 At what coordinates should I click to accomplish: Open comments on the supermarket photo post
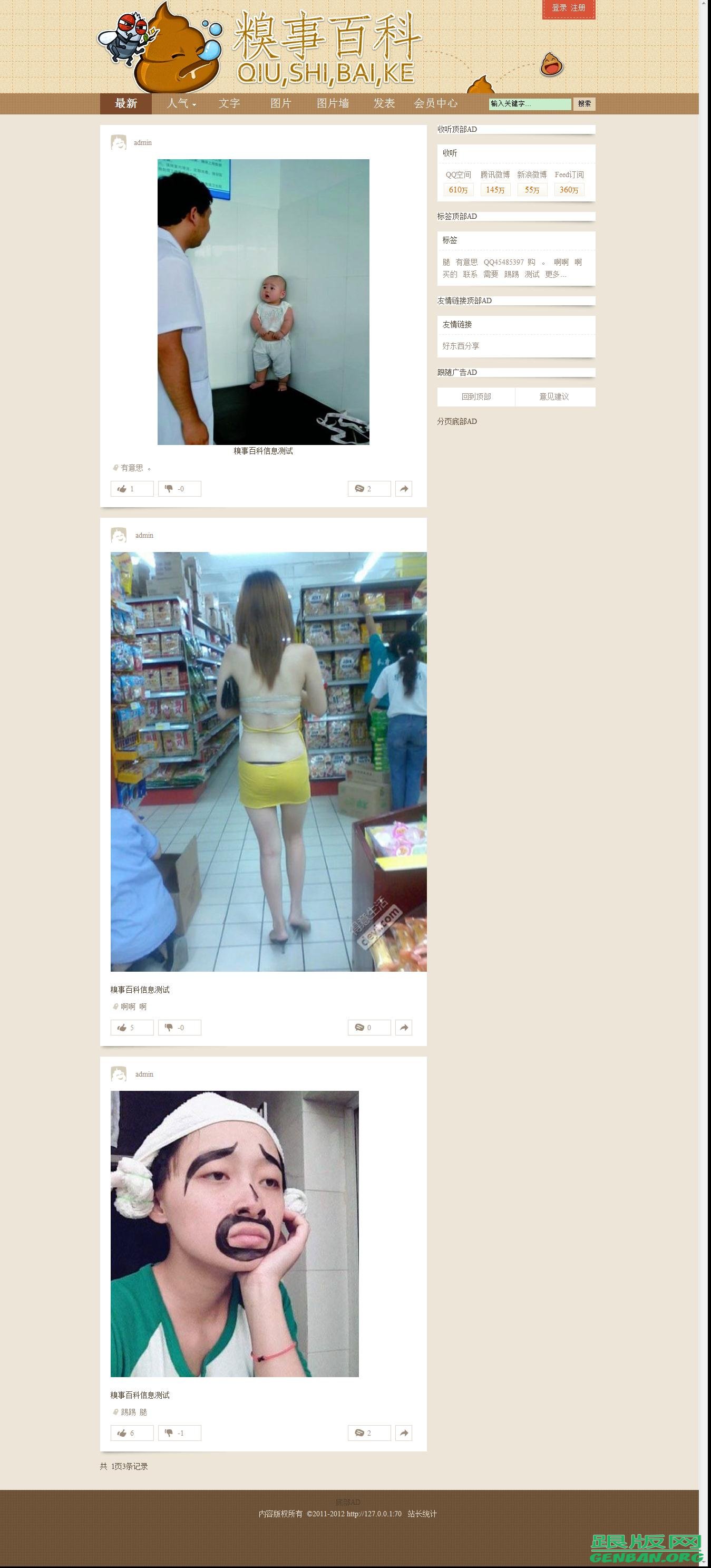pos(369,1028)
